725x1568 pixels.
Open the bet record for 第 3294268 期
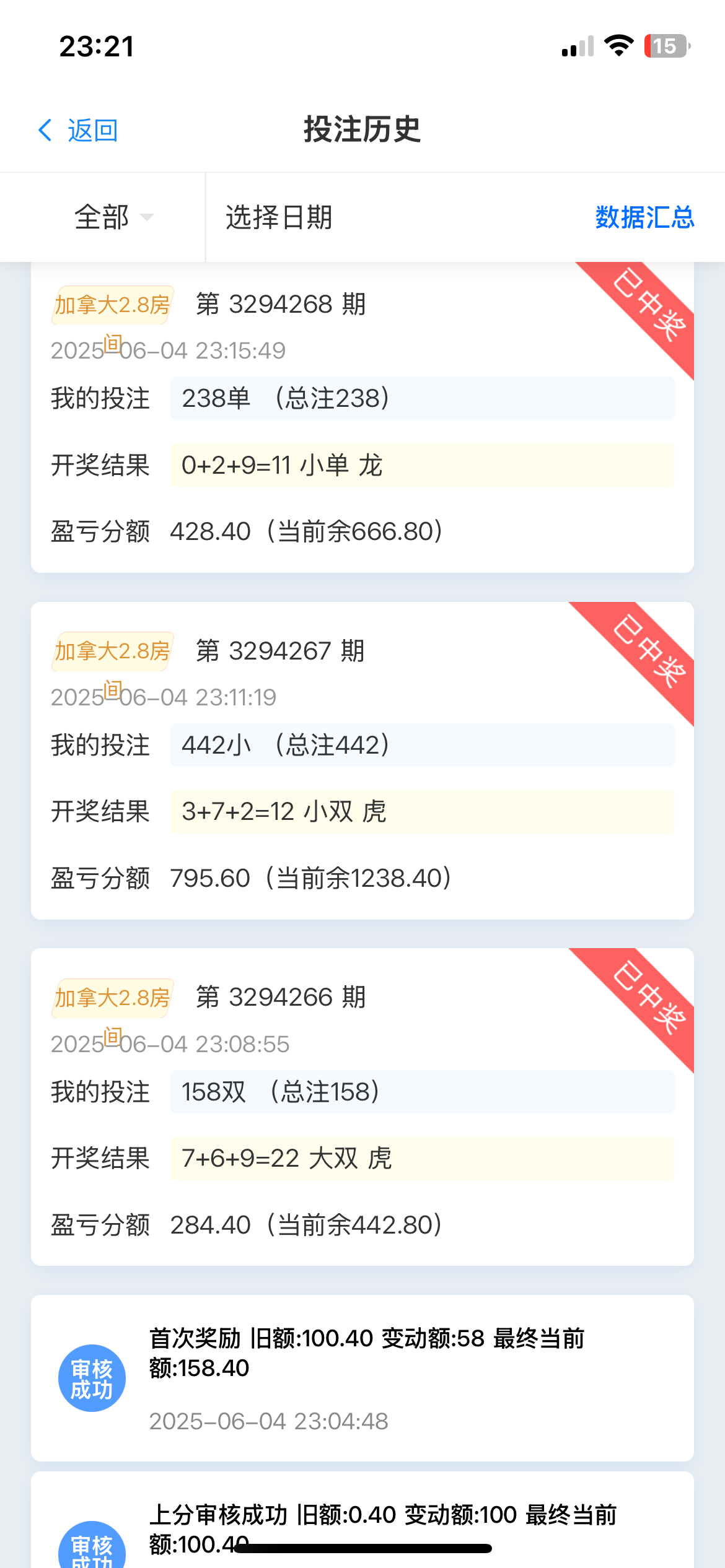pos(362,418)
